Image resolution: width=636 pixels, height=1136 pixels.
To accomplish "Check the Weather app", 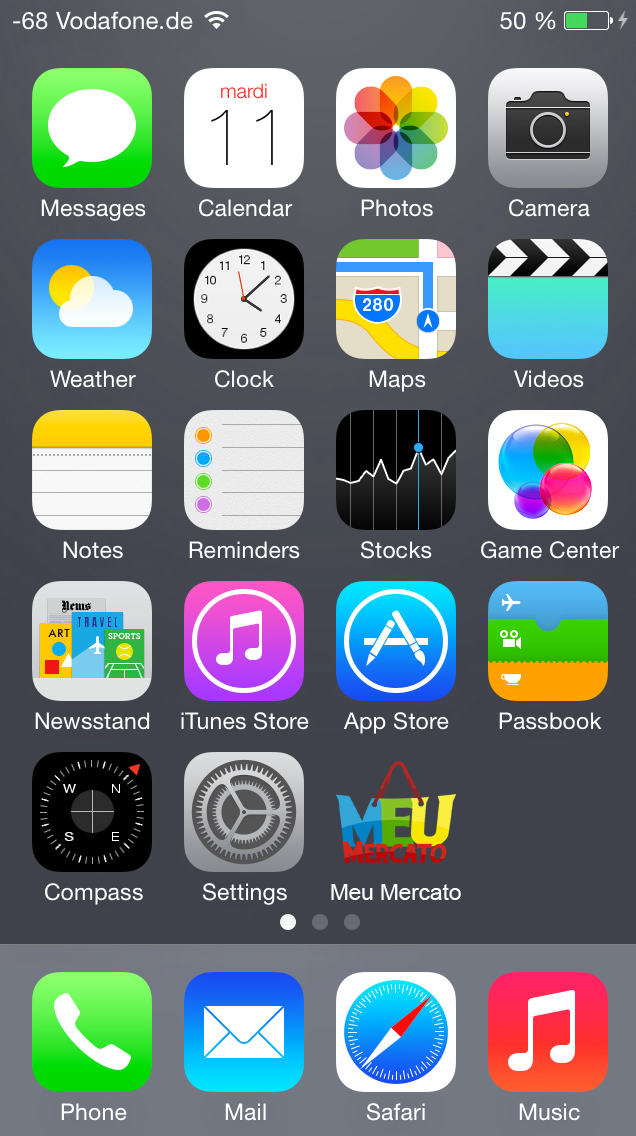I will coord(92,299).
